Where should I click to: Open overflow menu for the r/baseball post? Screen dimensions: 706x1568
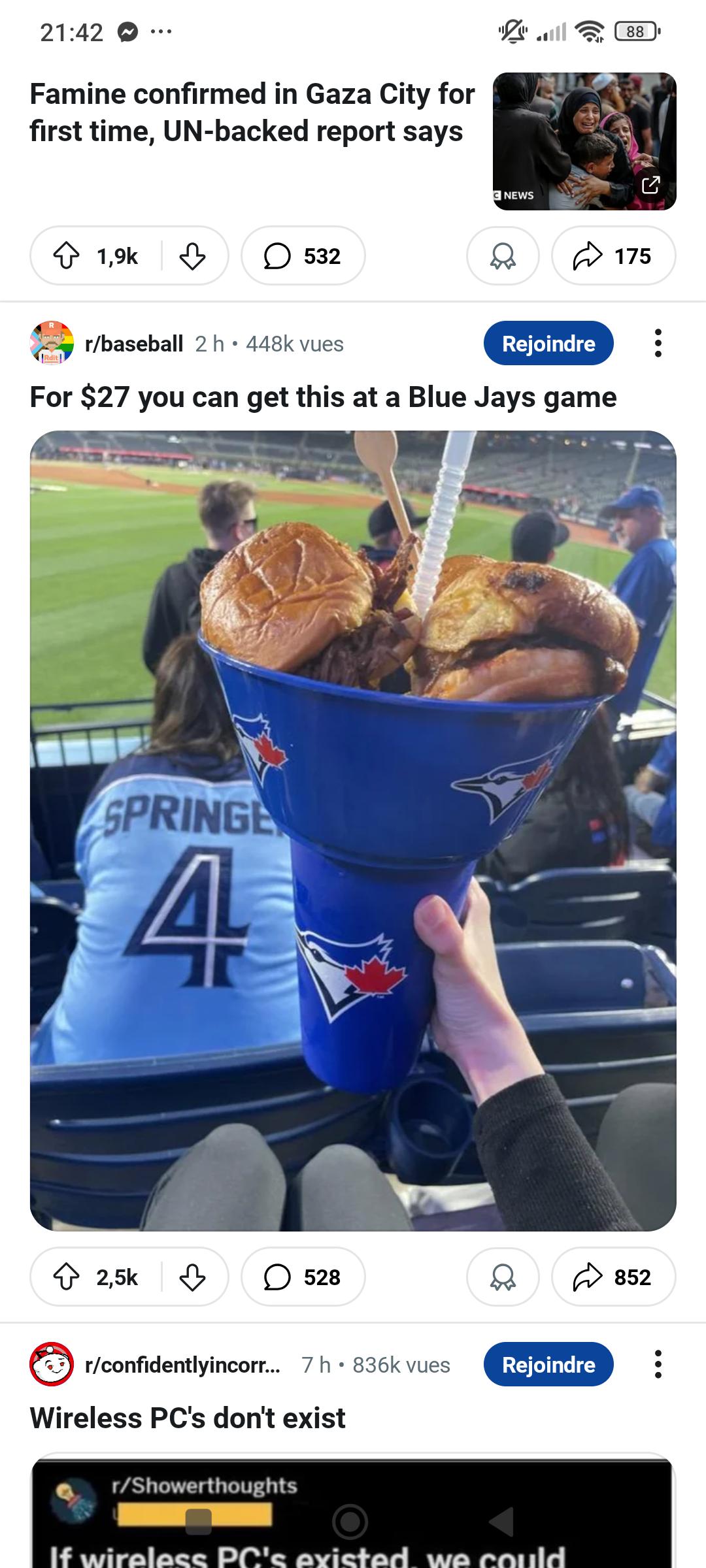(x=658, y=343)
